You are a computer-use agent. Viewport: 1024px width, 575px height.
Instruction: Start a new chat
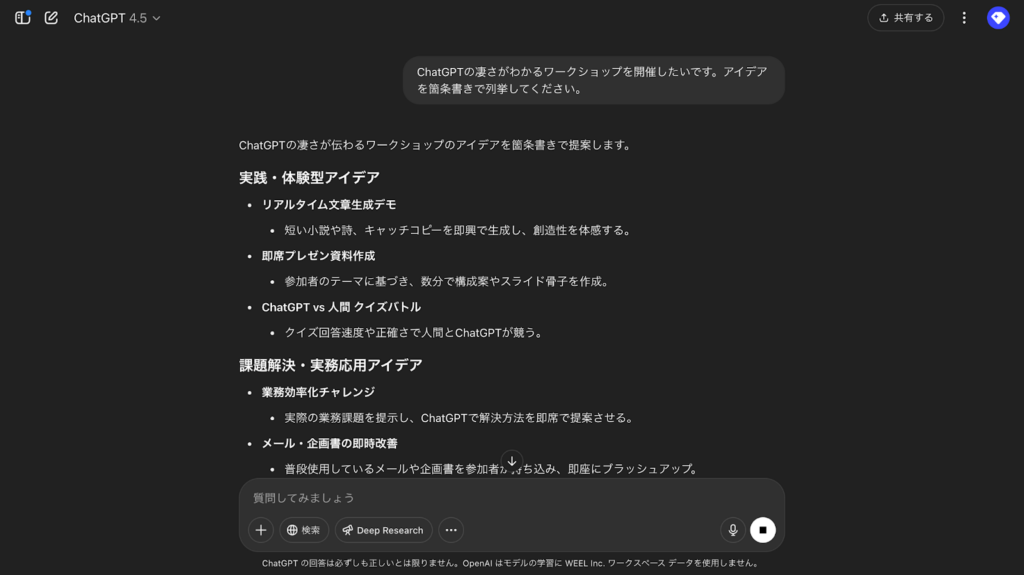pyautogui.click(x=51, y=18)
